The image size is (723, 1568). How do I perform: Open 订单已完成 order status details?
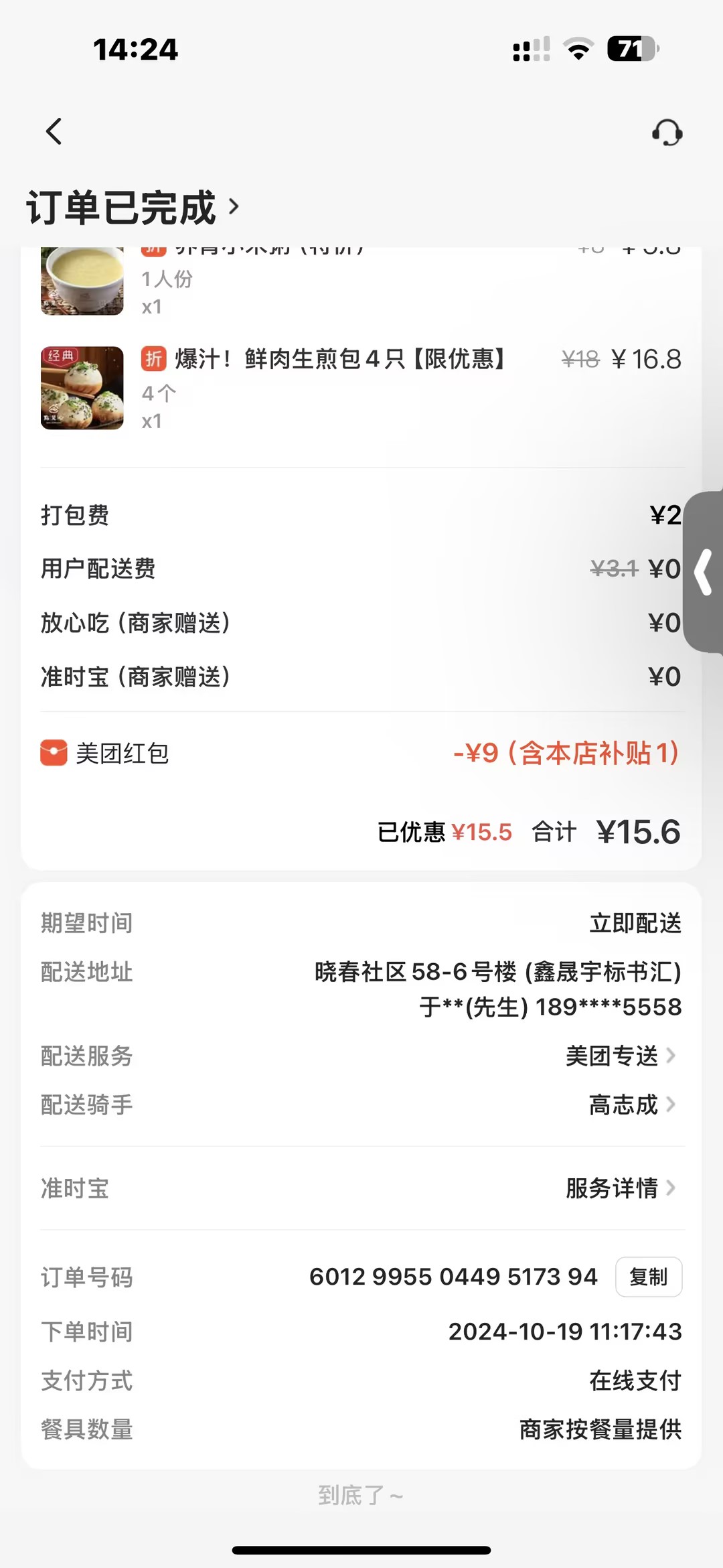(133, 207)
